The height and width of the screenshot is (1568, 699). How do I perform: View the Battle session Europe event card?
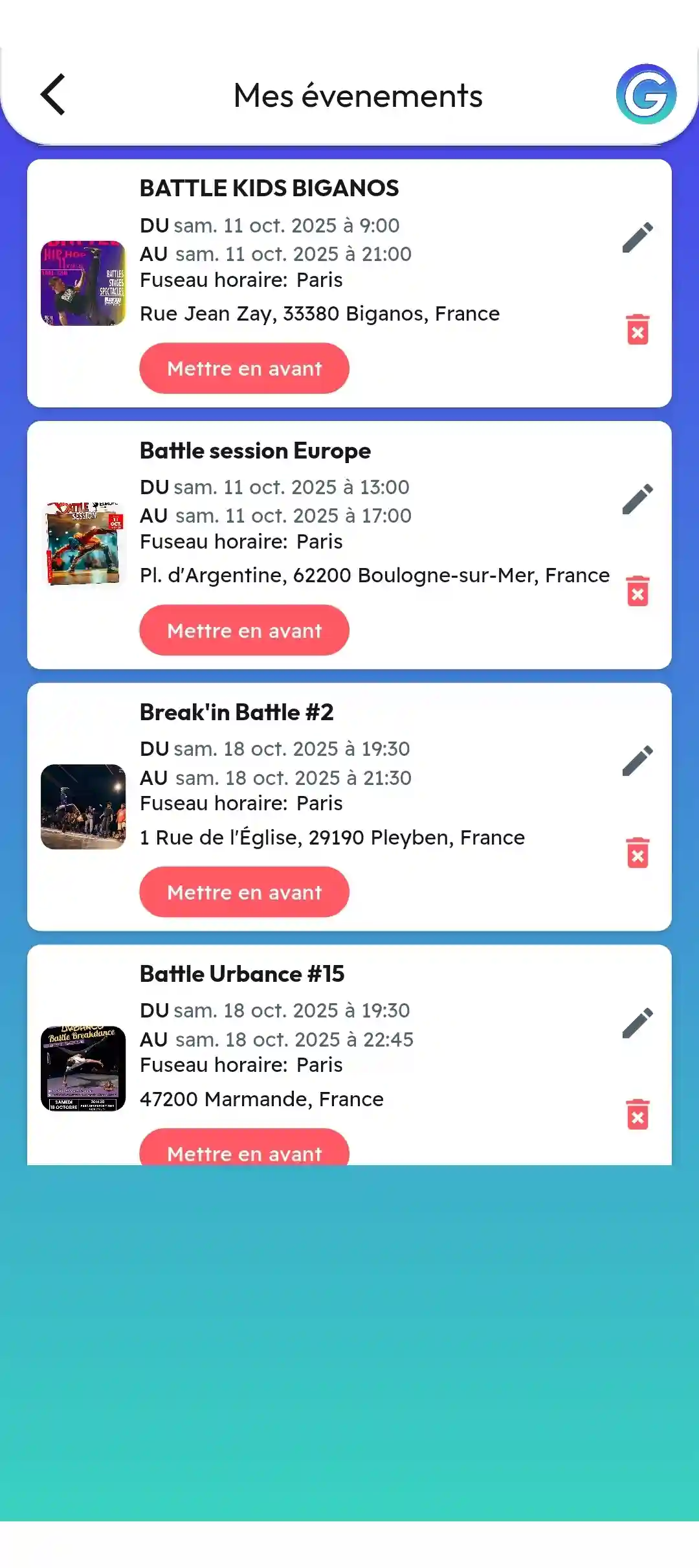click(x=255, y=451)
